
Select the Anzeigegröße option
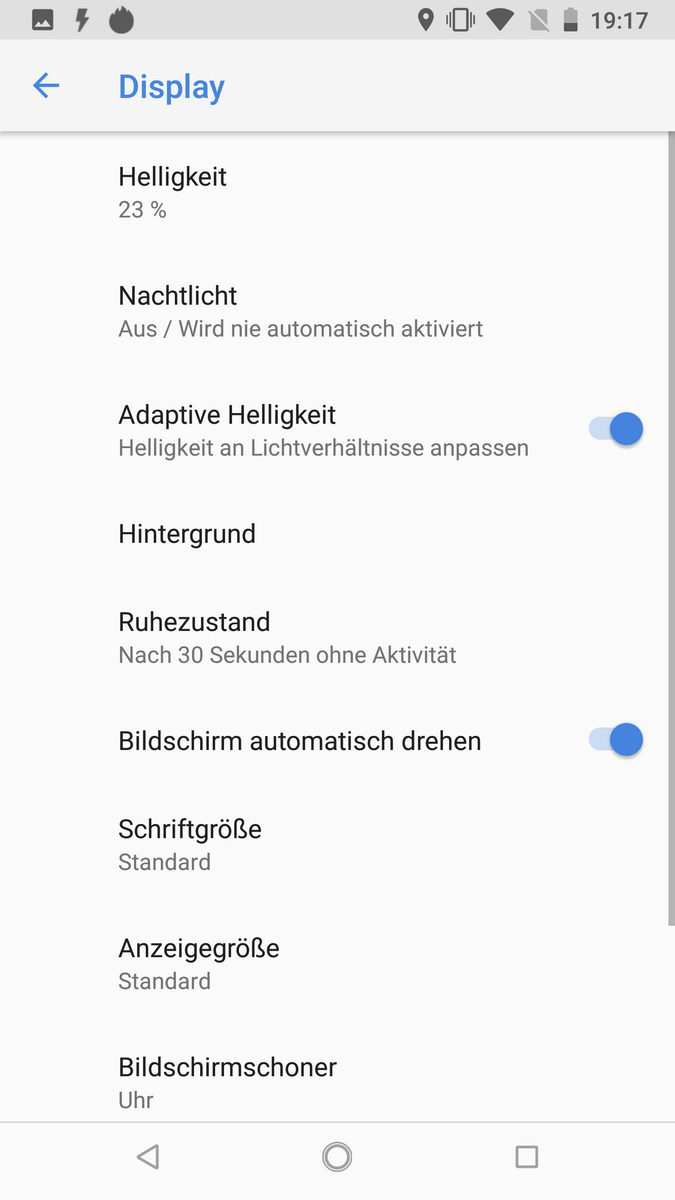pos(198,963)
